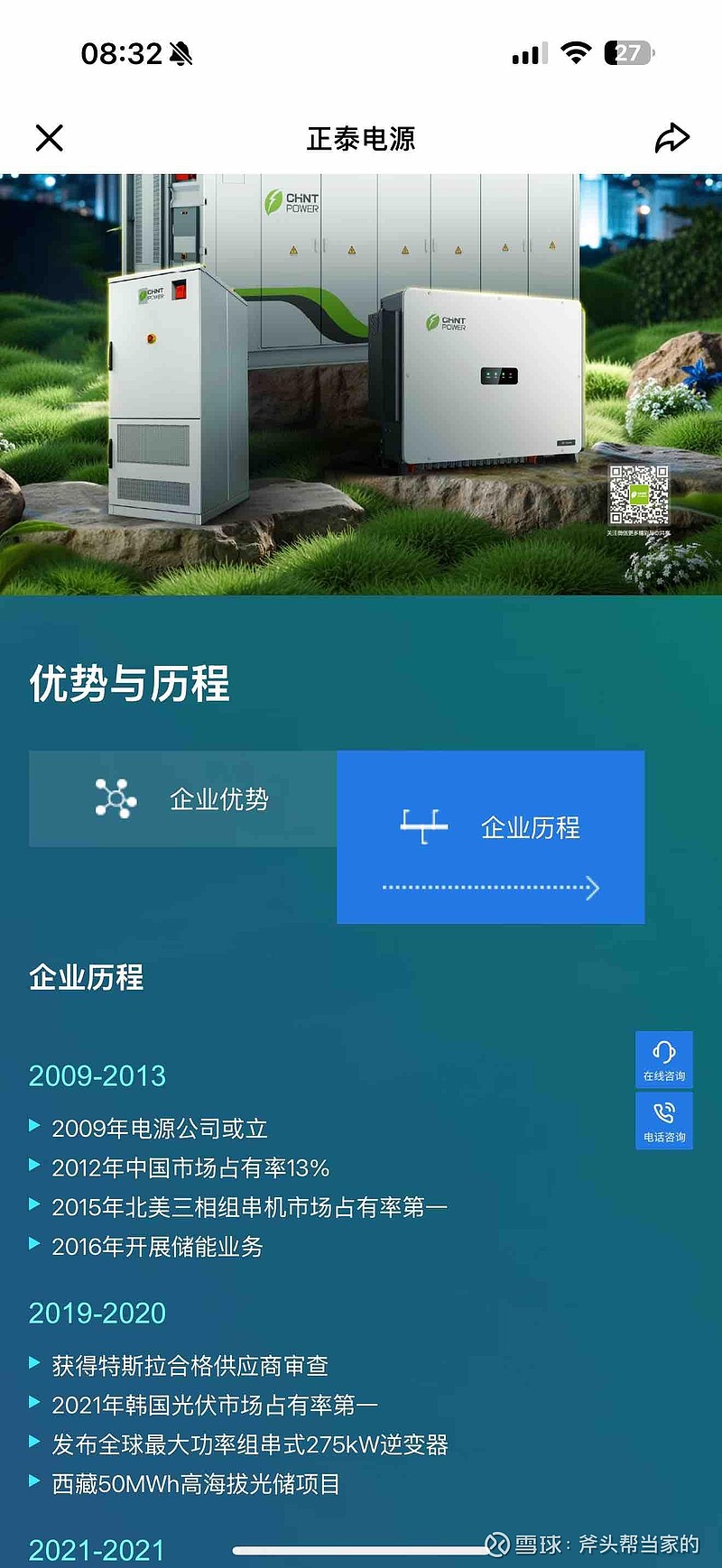
Task: Open the 电话咨询 floating button
Action: 664,1121
